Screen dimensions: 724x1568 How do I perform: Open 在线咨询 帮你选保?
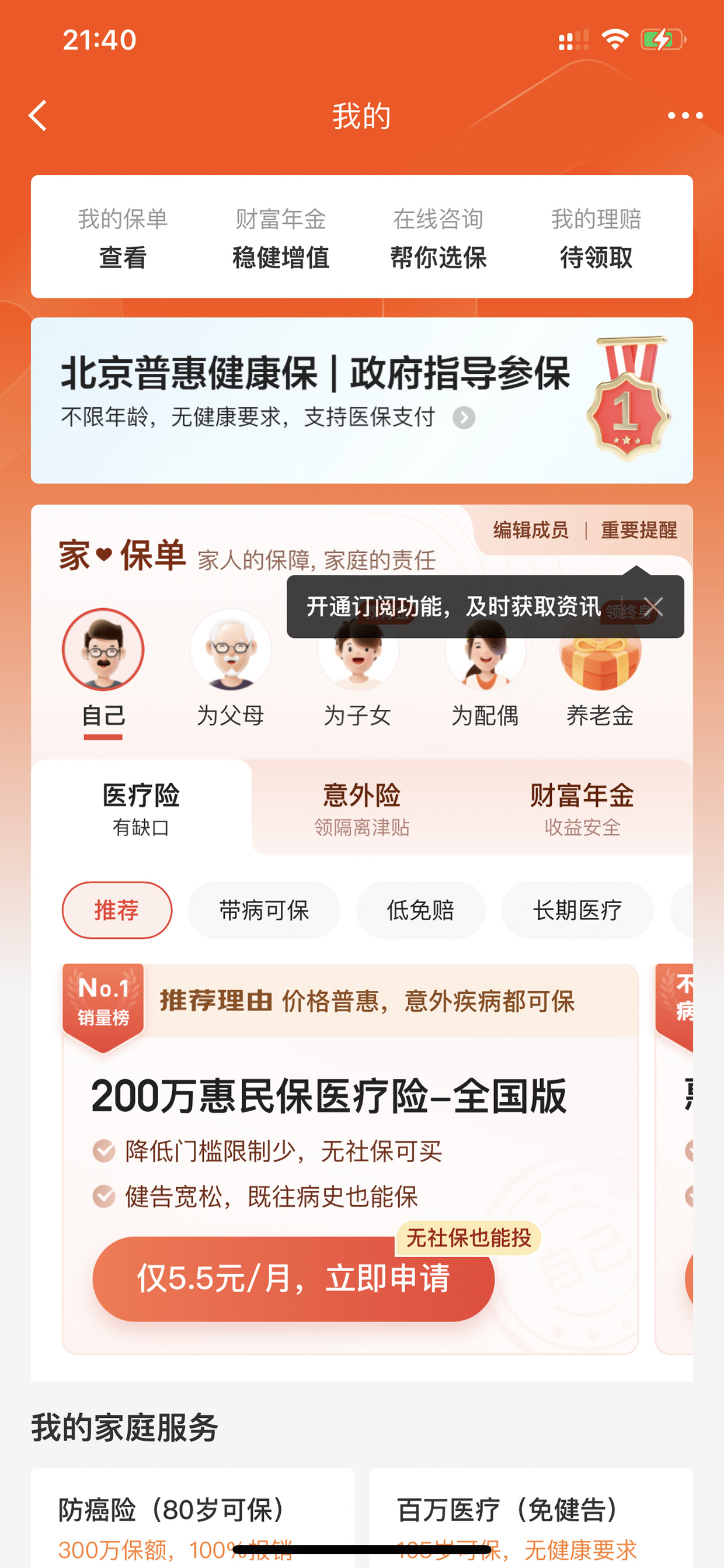[438, 238]
